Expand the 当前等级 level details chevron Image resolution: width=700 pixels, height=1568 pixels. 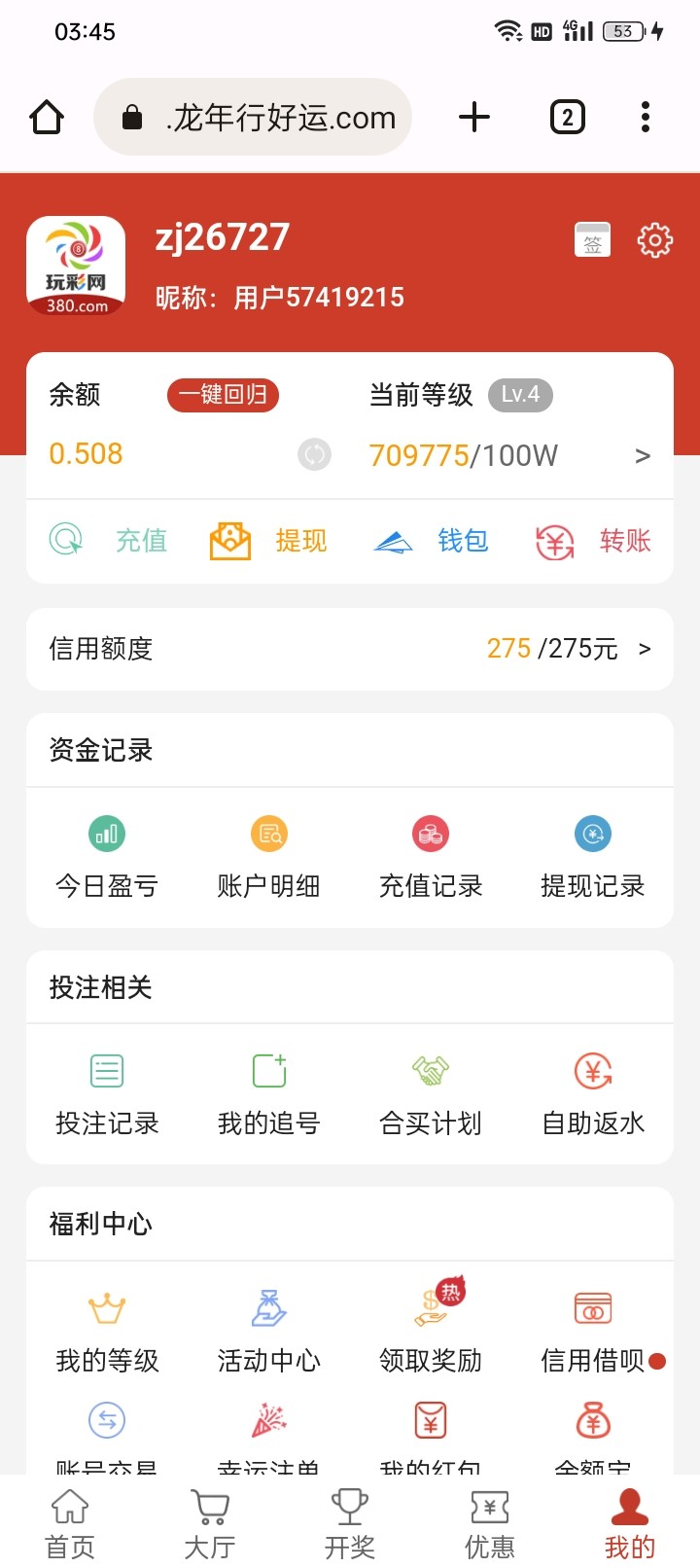coord(643,455)
